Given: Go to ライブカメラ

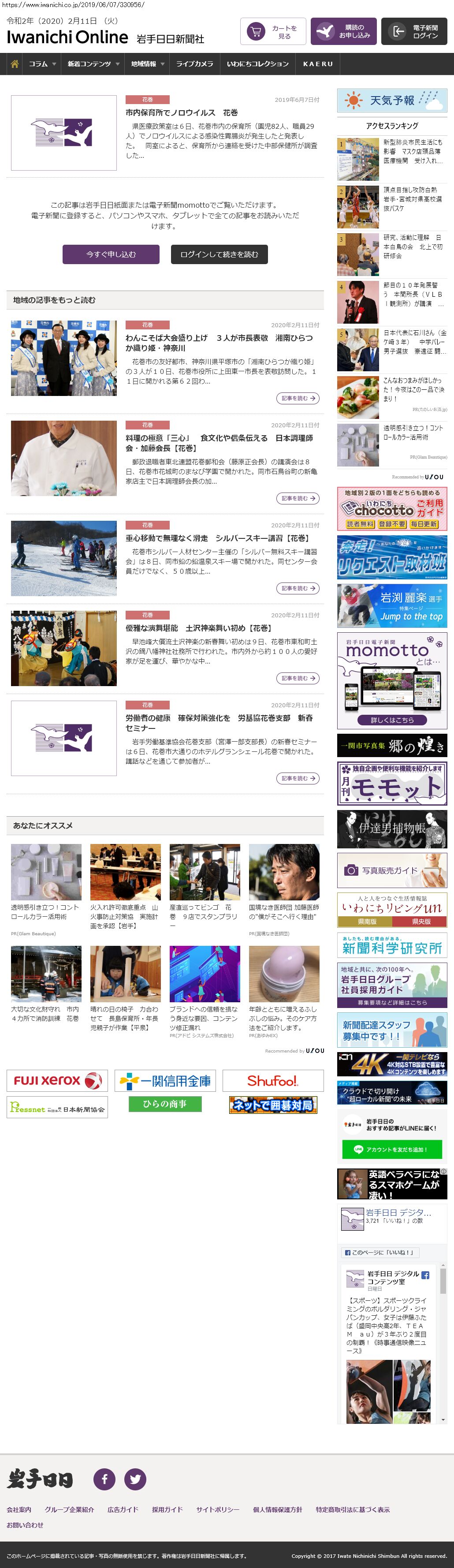Looking at the screenshot, I should click(x=195, y=64).
